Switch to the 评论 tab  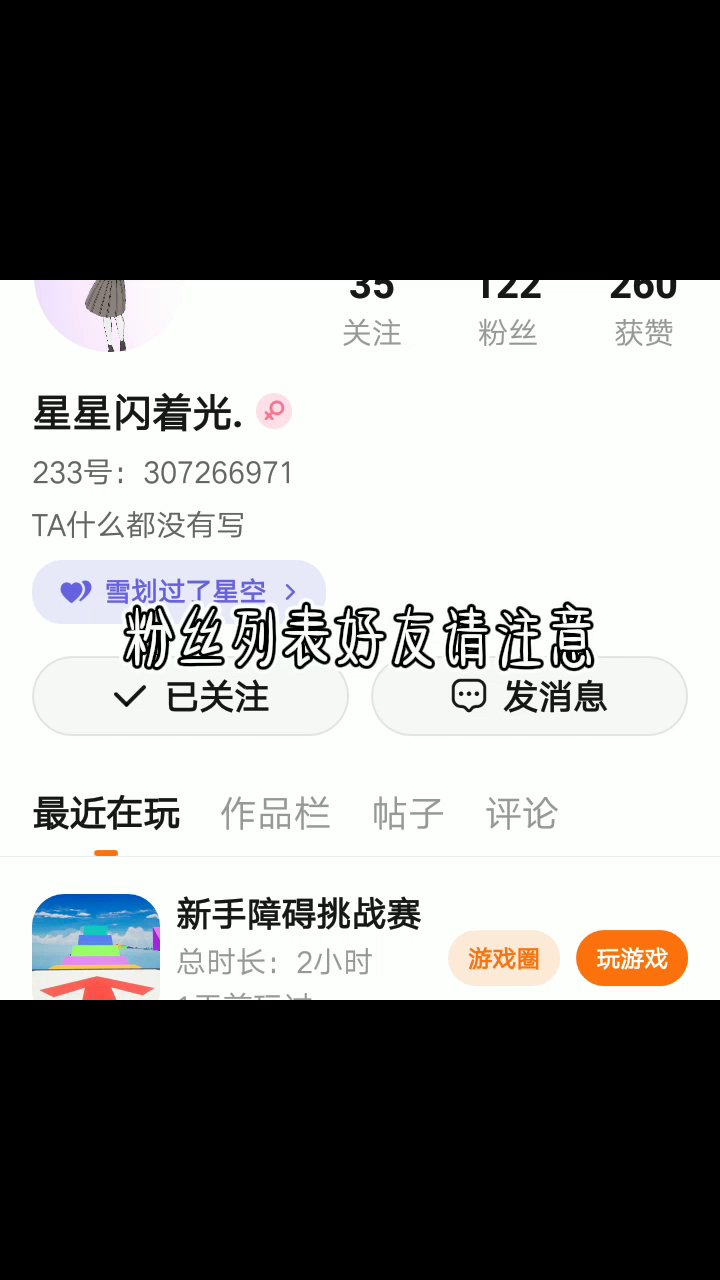(x=521, y=814)
